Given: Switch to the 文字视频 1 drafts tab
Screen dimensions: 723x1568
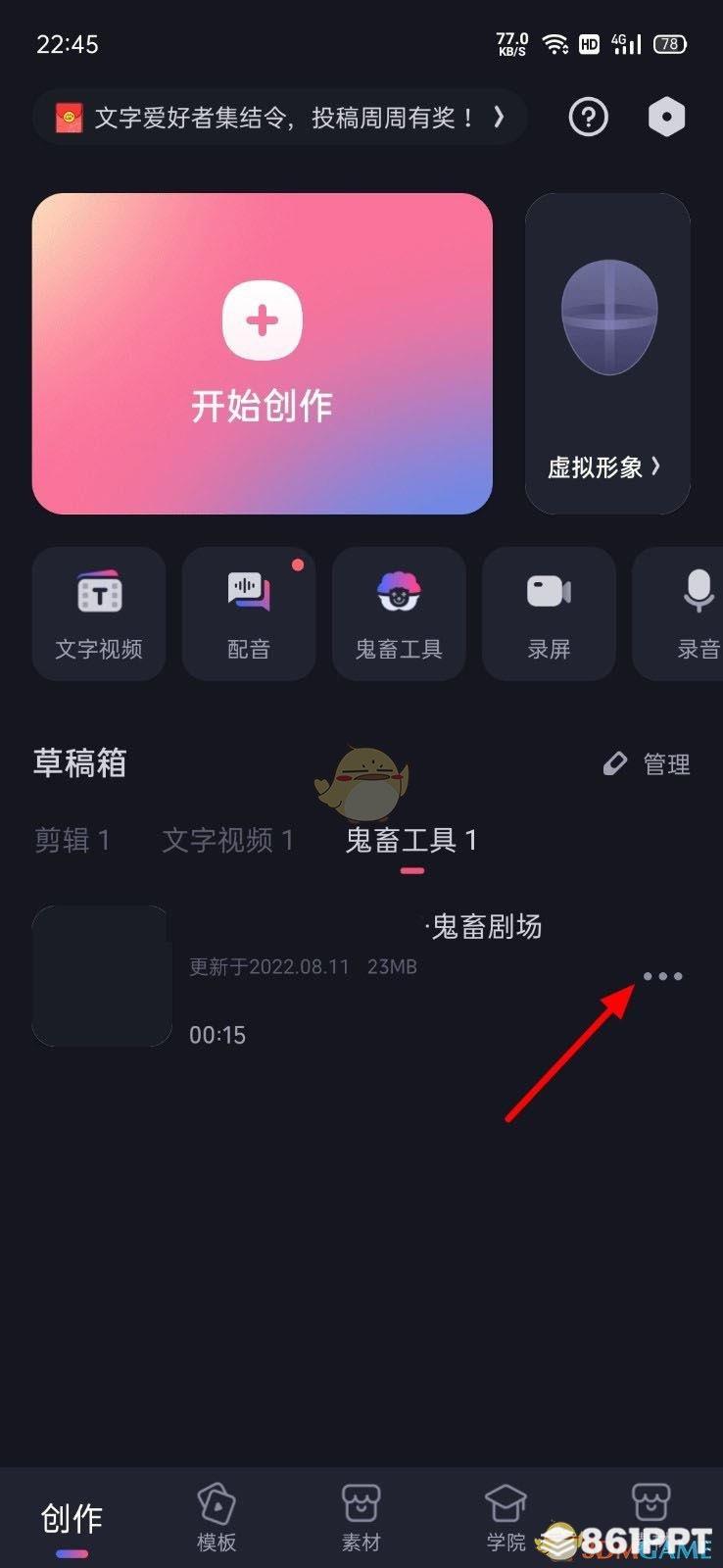Looking at the screenshot, I should (227, 841).
